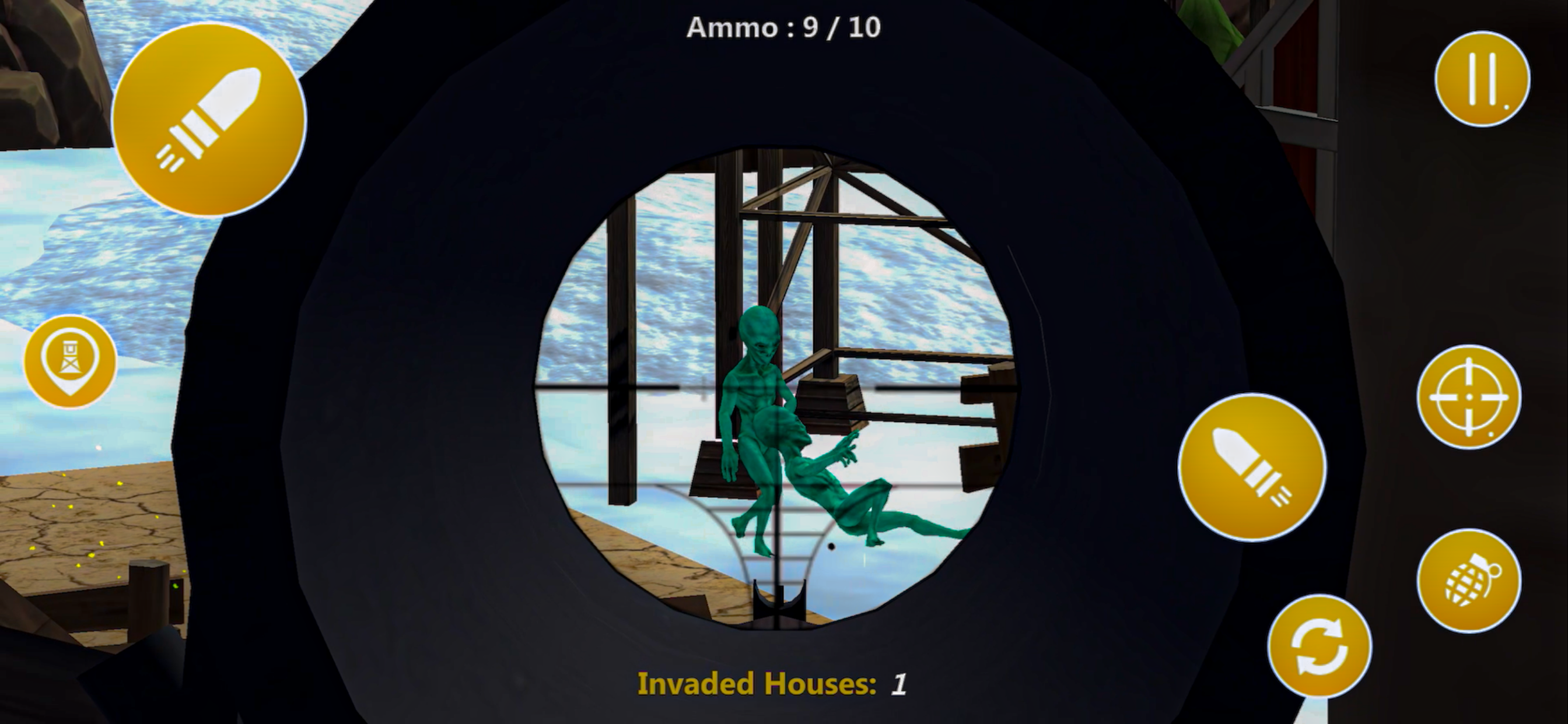Pause the game
This screenshot has width=1568, height=724.
tap(1482, 79)
